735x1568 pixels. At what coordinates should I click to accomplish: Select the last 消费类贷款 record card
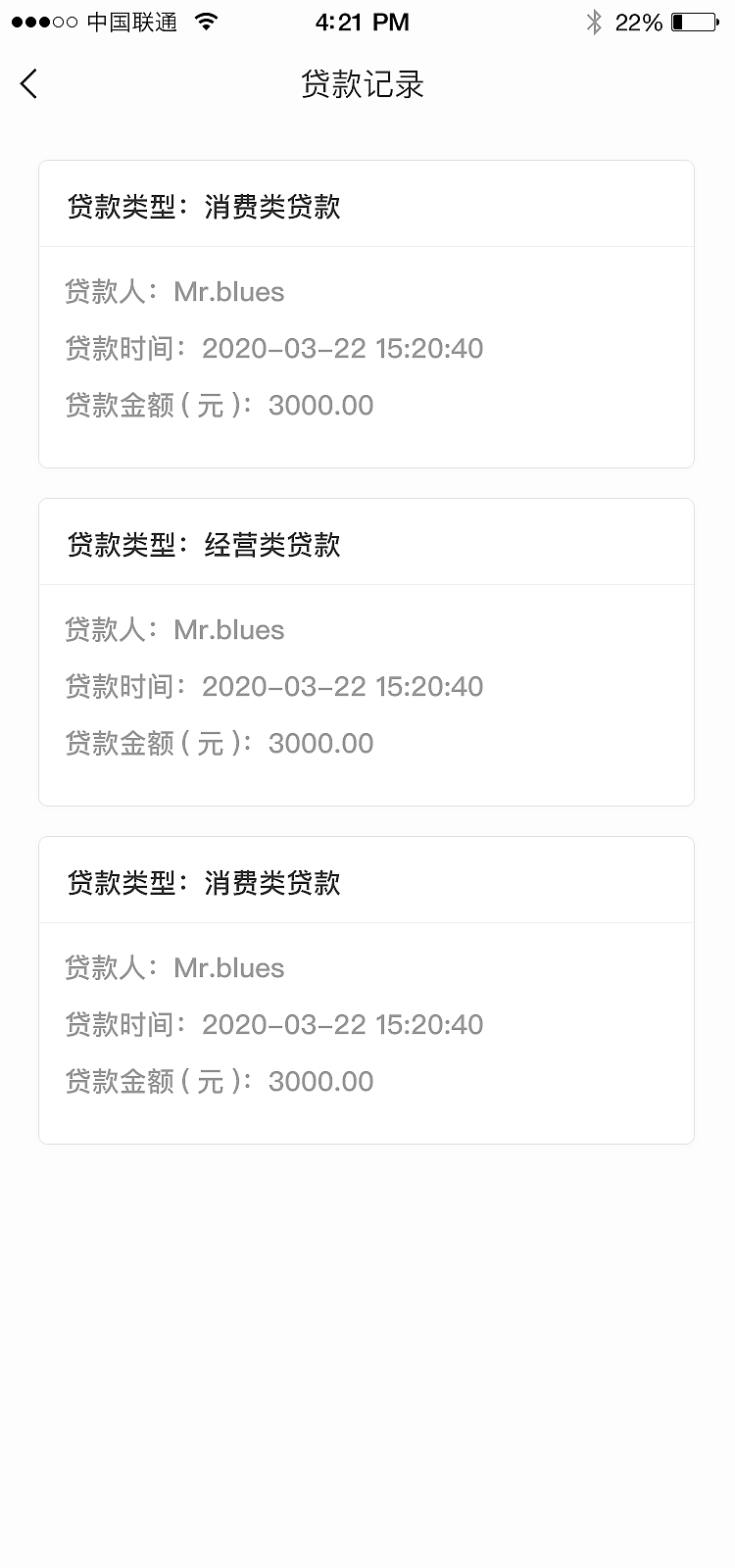(x=366, y=990)
